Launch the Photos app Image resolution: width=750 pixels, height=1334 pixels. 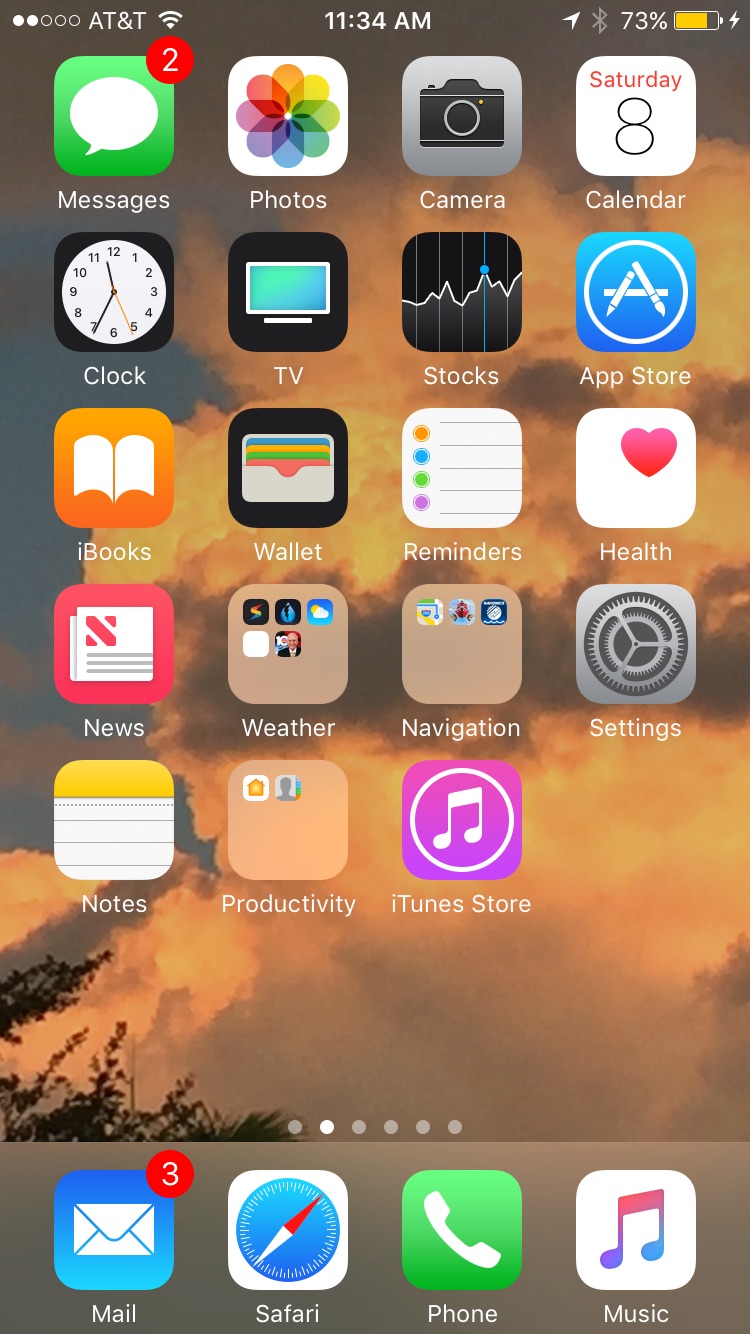(288, 116)
